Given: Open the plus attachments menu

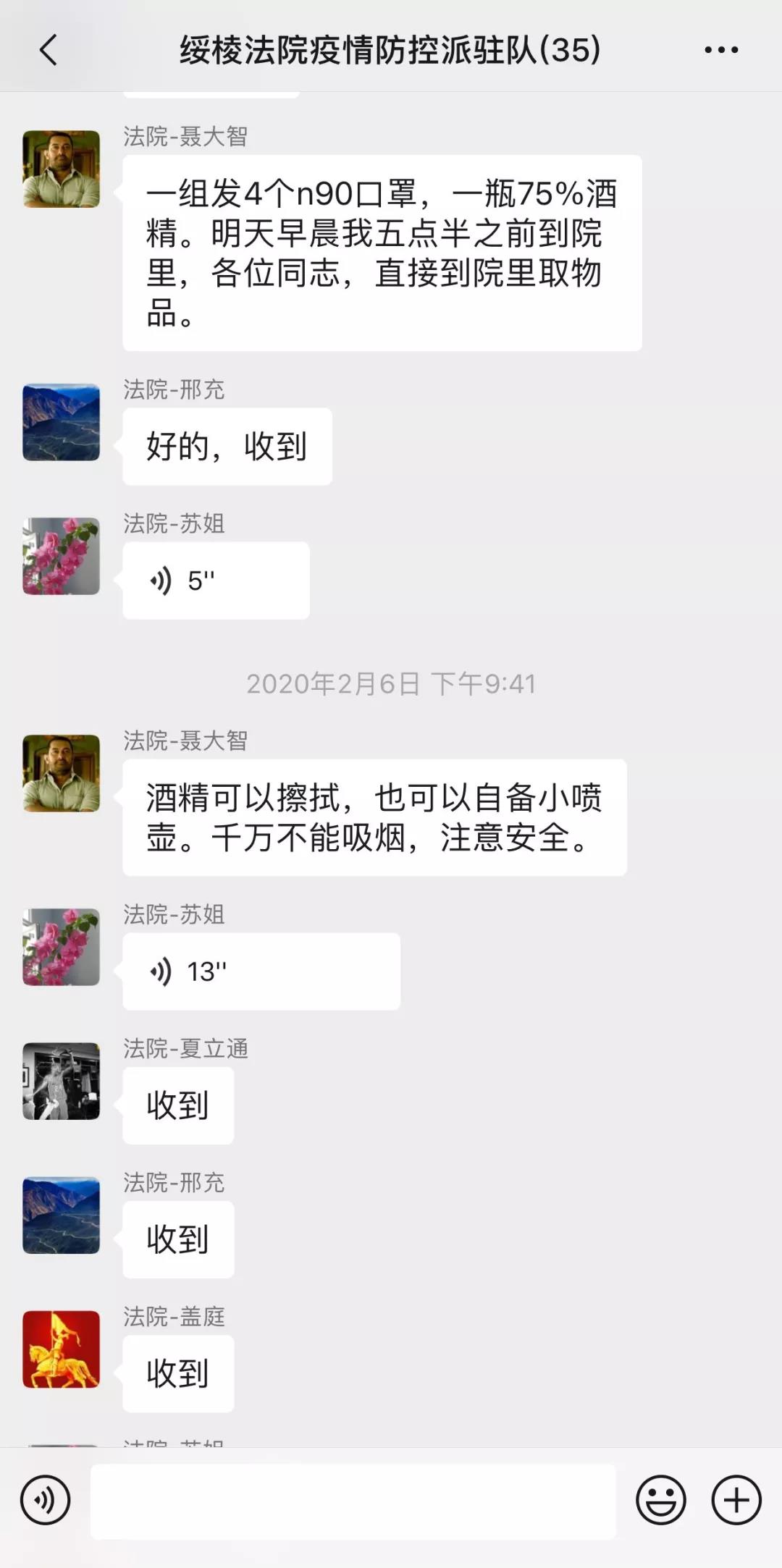Looking at the screenshot, I should click(736, 1500).
